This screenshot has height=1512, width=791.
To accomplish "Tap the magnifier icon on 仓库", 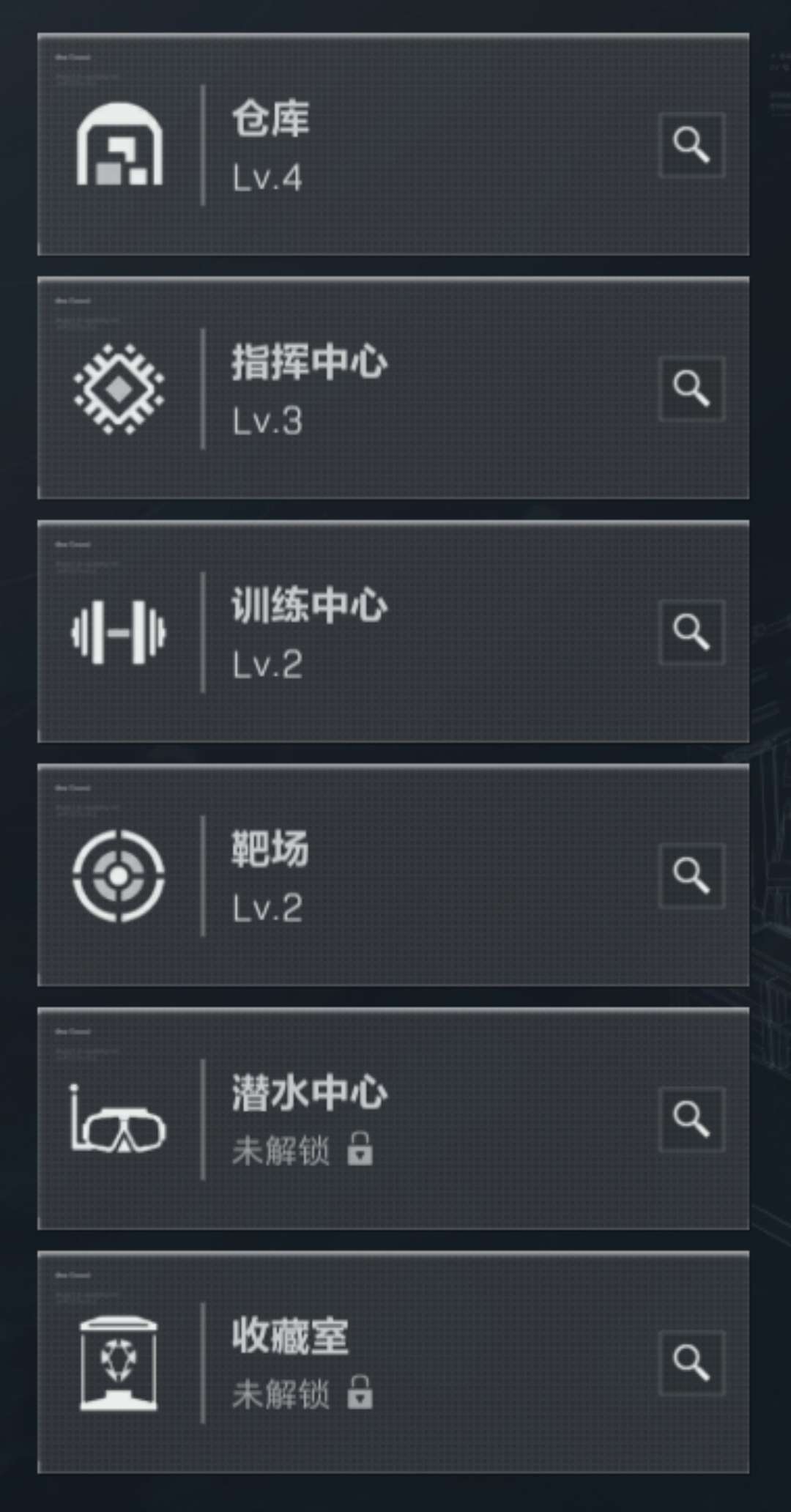I will (x=691, y=145).
